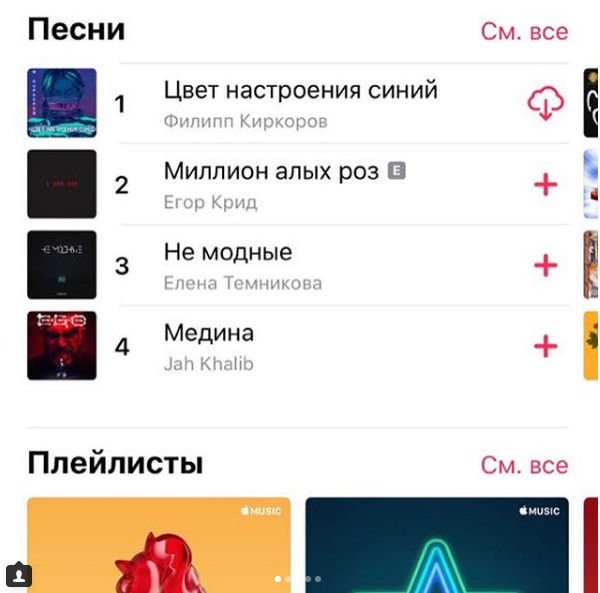Add Миллион алых роз to library
Screen dimensions: 600x593
[x=545, y=185]
